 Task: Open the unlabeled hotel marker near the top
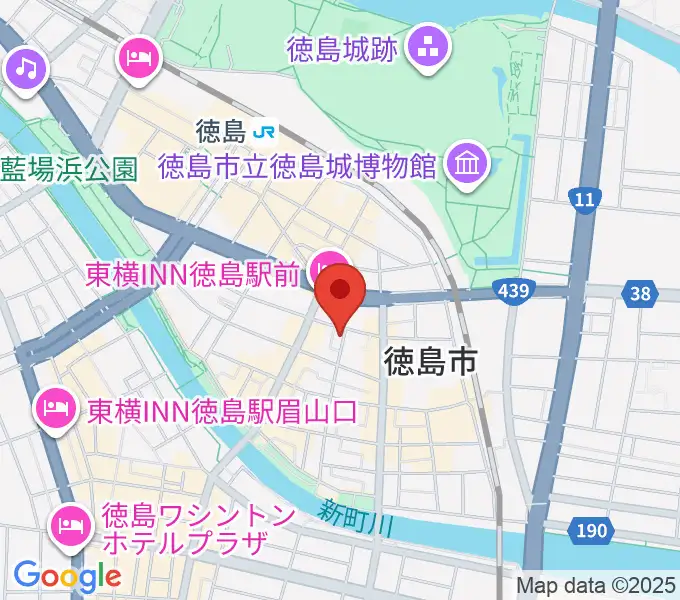coord(139,55)
